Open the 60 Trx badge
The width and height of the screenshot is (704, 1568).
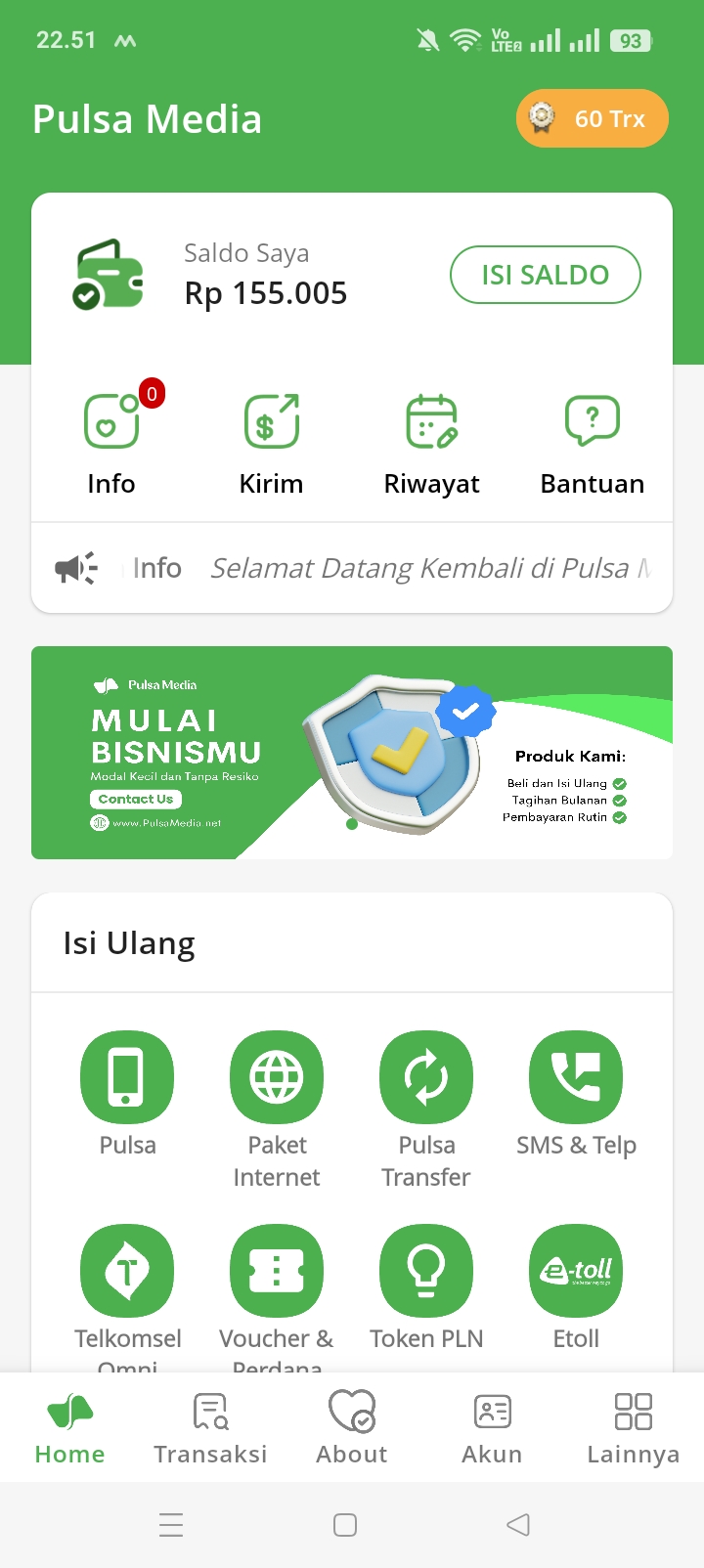click(x=592, y=118)
